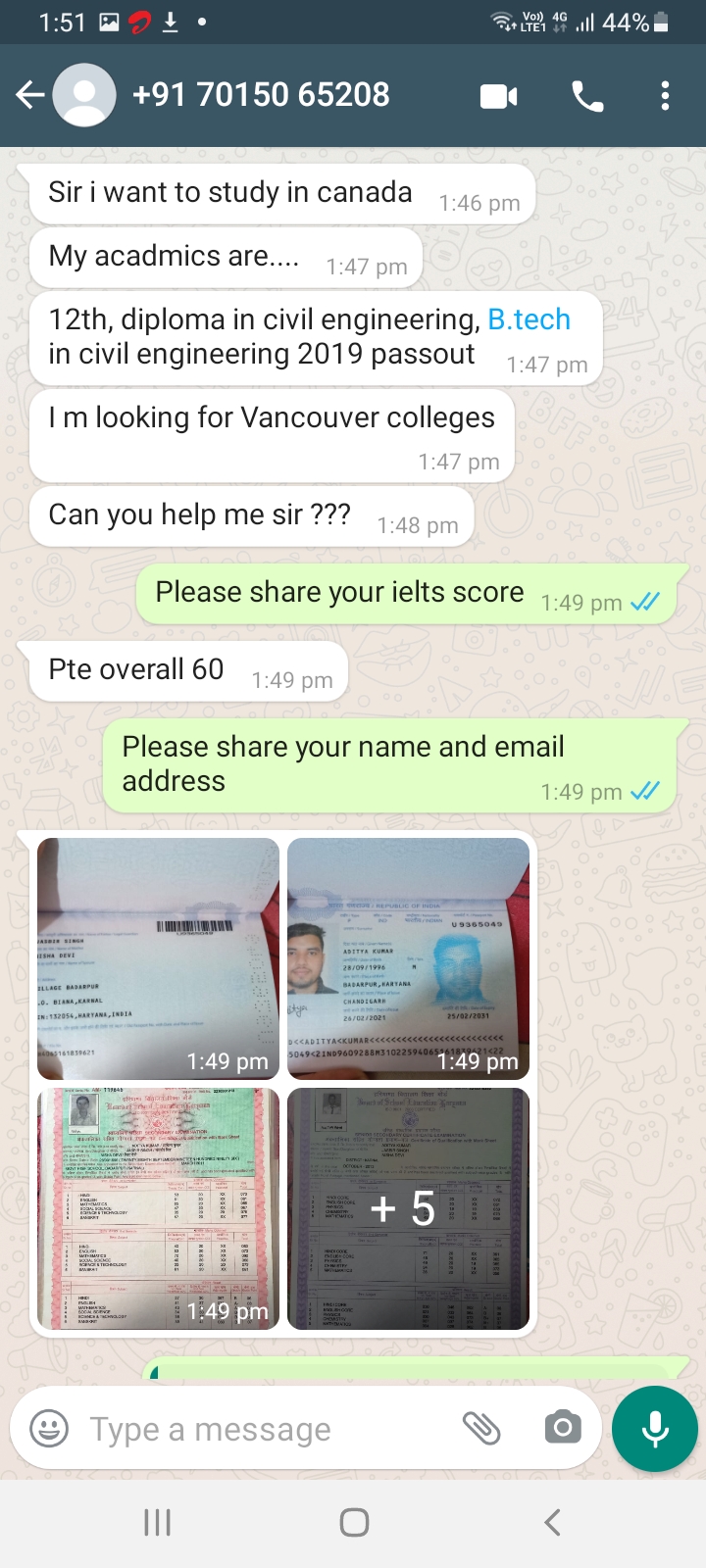Go back to the chat list
The width and height of the screenshot is (706, 1568).
(x=30, y=95)
